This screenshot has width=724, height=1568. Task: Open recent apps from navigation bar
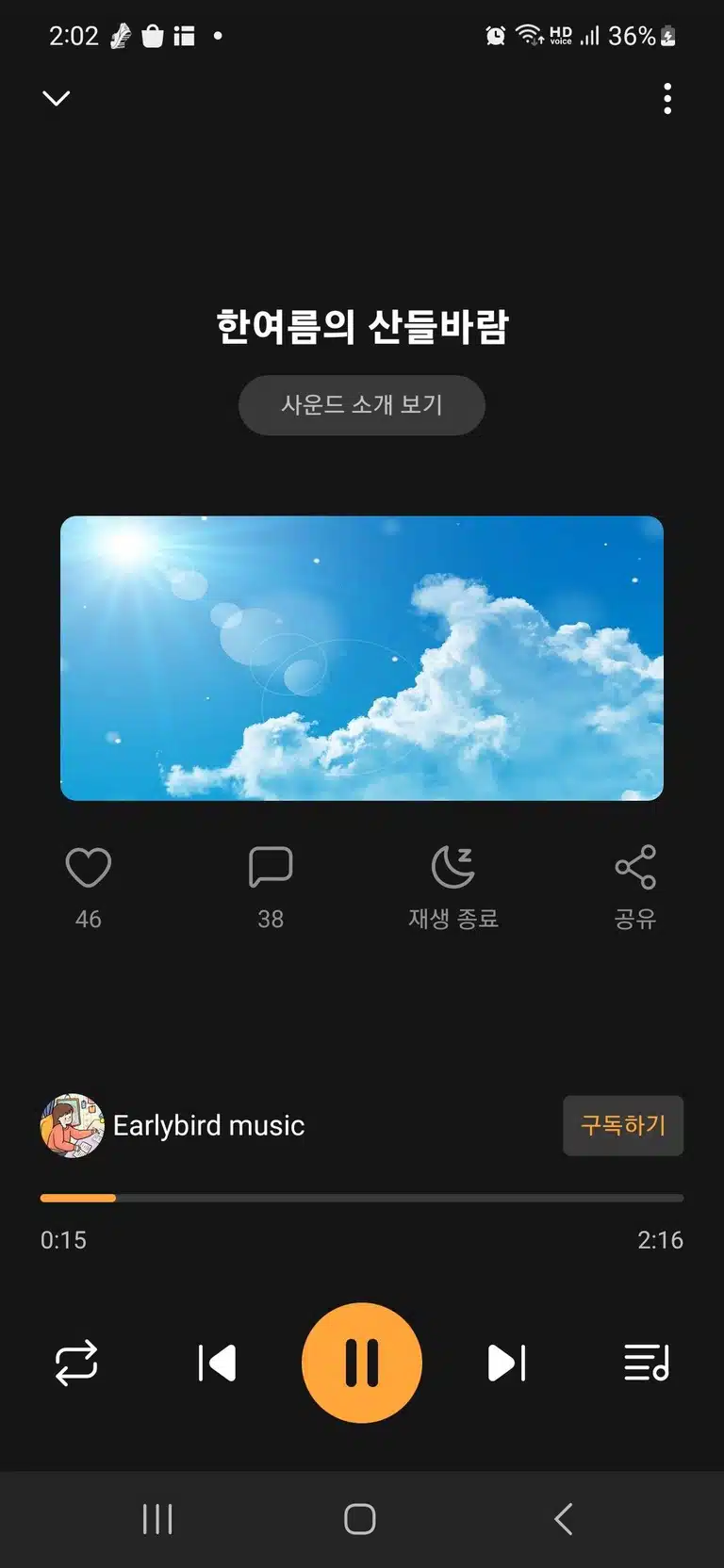157,1519
